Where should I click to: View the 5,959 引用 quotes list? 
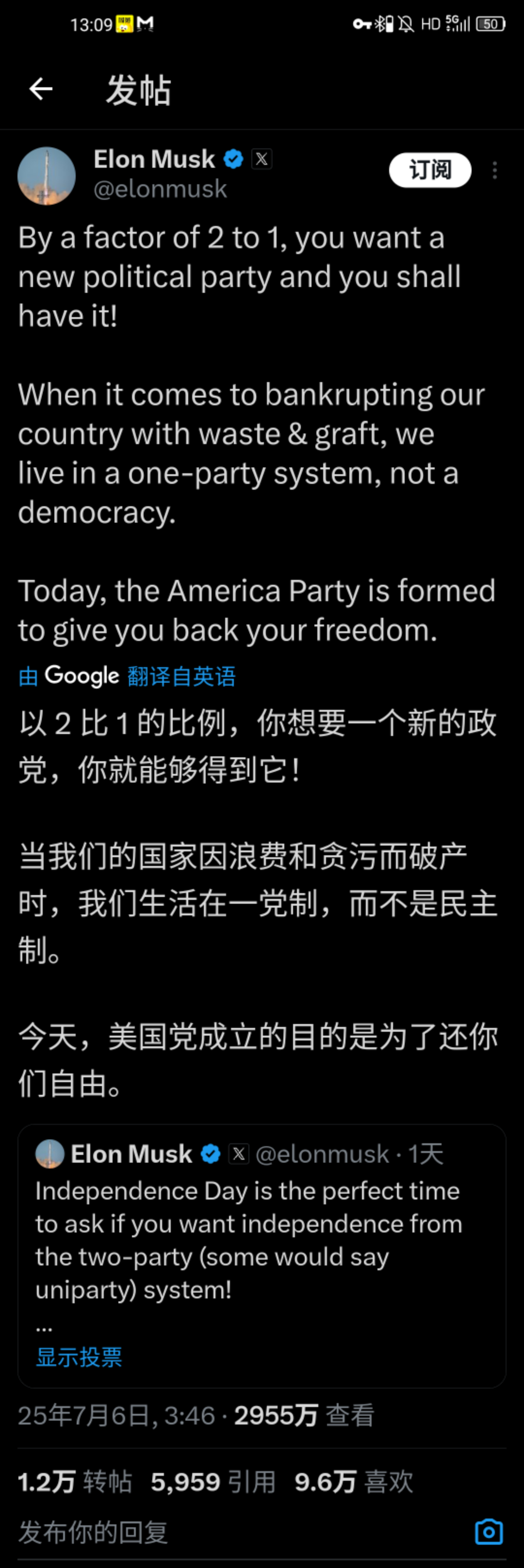pos(213,1482)
